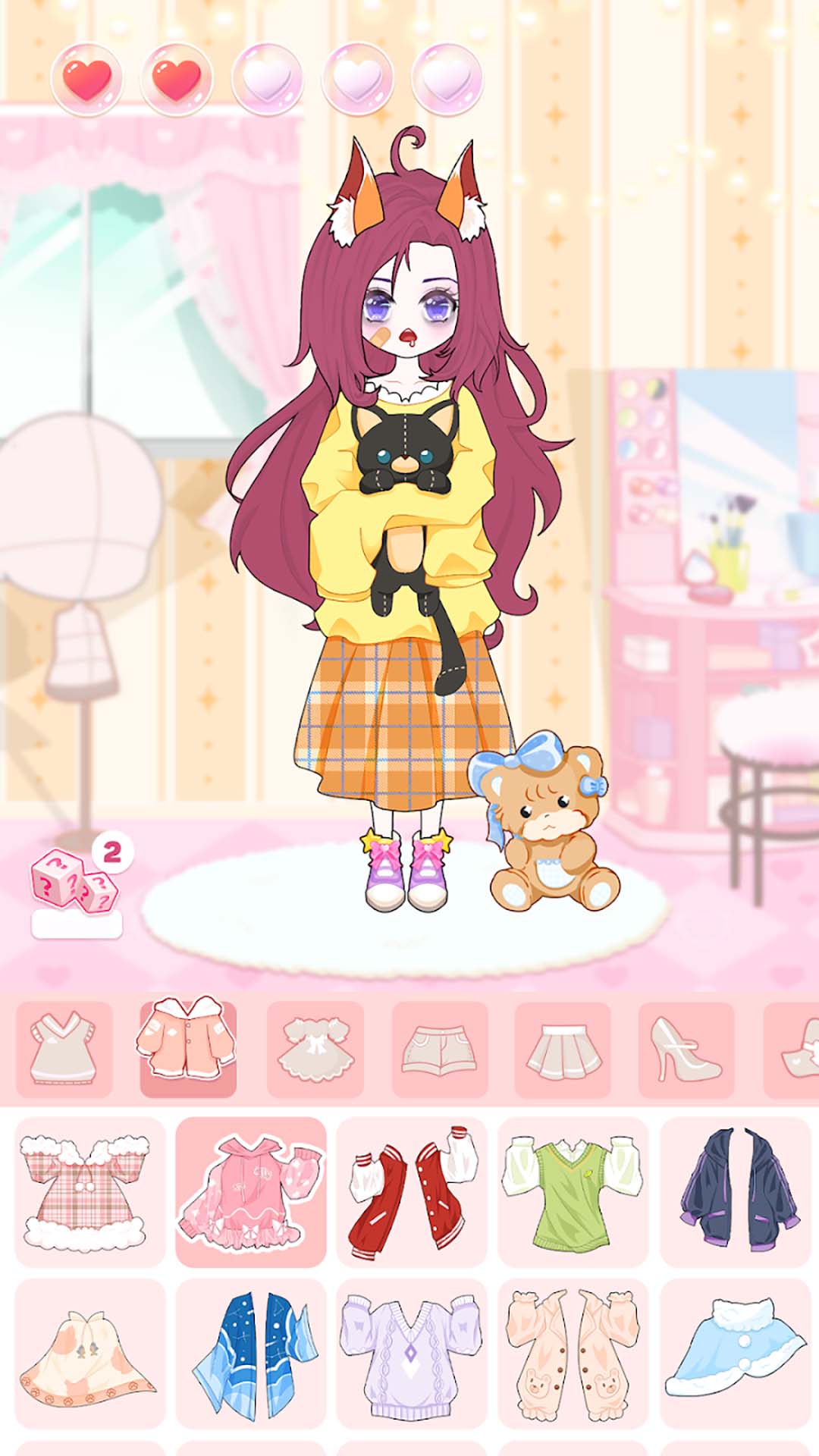
Task: Pick the blue starry open cardigan
Action: [250, 1354]
